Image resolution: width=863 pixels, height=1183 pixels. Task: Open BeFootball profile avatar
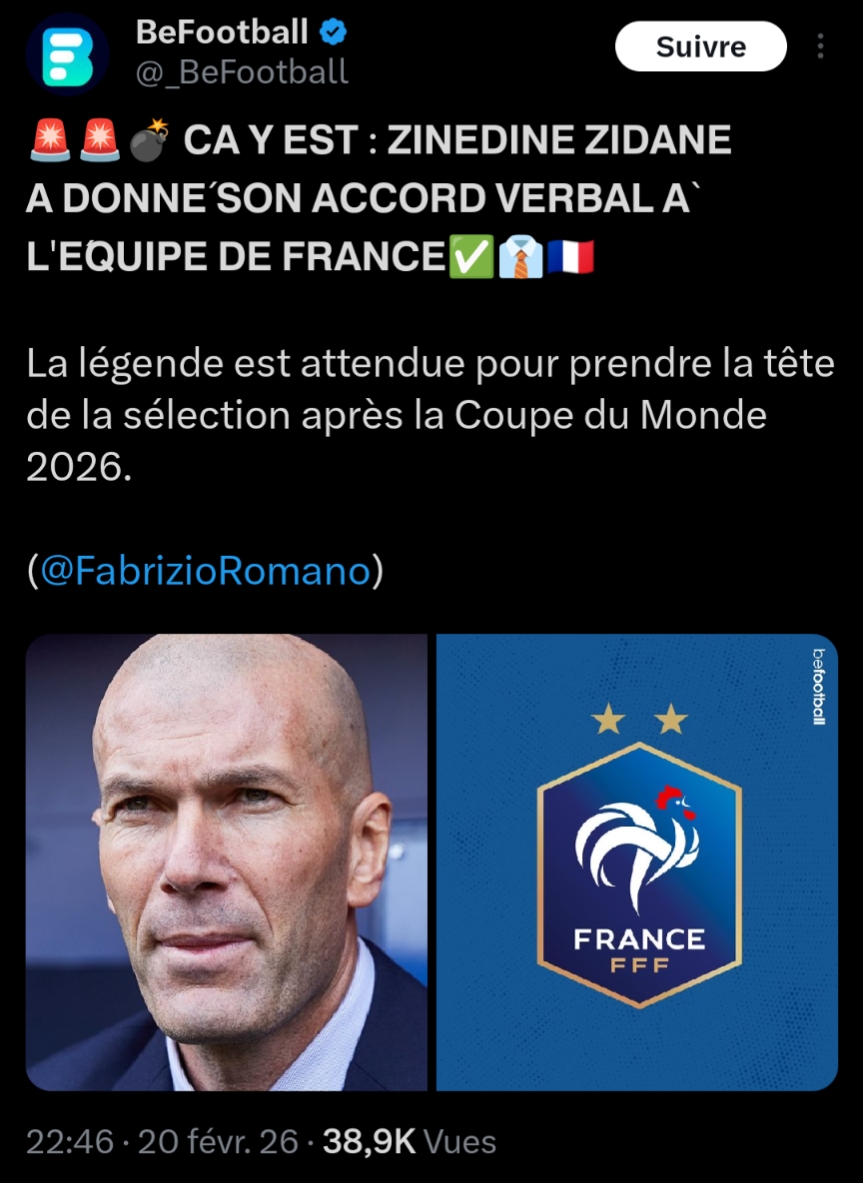[67, 55]
